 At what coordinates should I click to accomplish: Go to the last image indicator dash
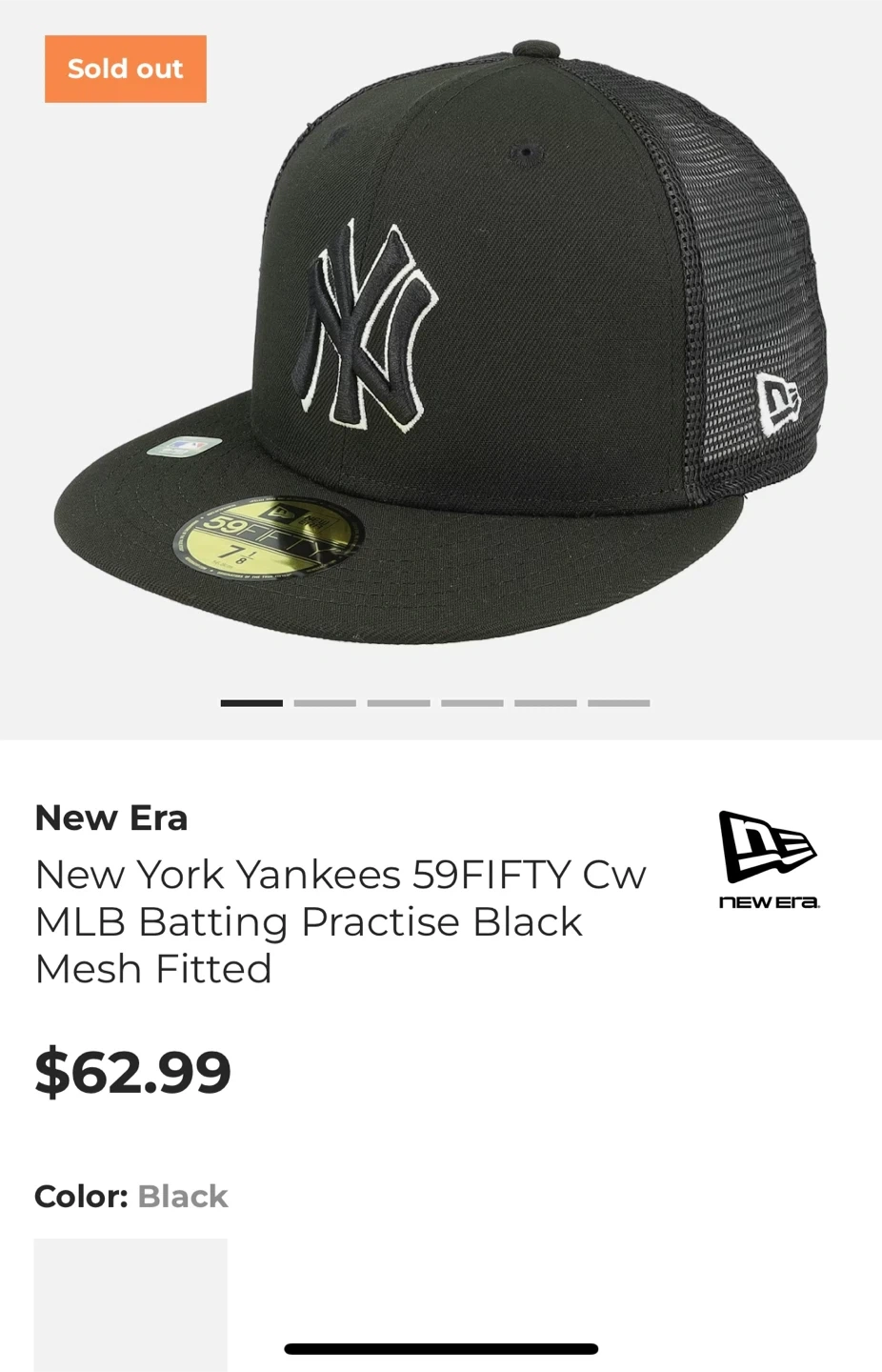(618, 703)
